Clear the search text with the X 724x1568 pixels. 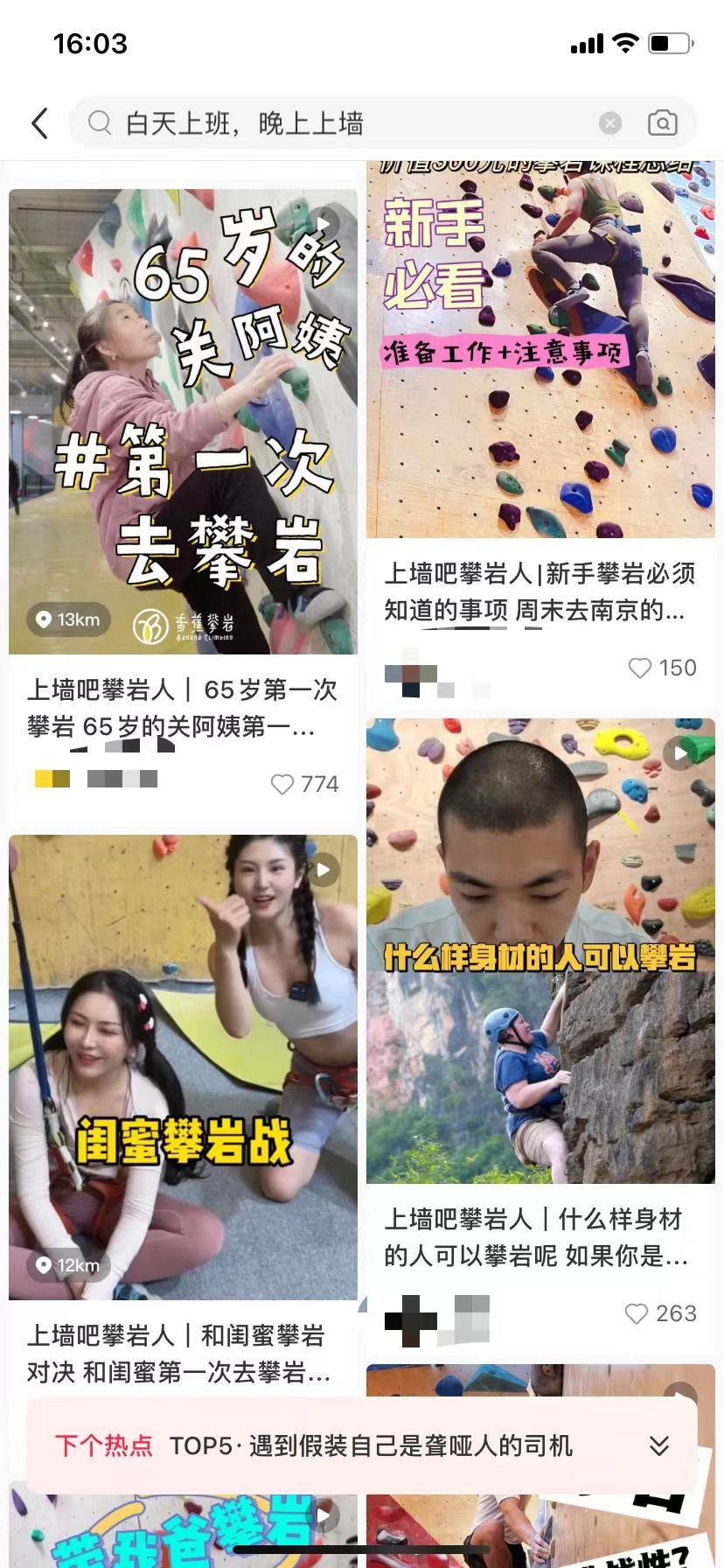click(x=610, y=123)
